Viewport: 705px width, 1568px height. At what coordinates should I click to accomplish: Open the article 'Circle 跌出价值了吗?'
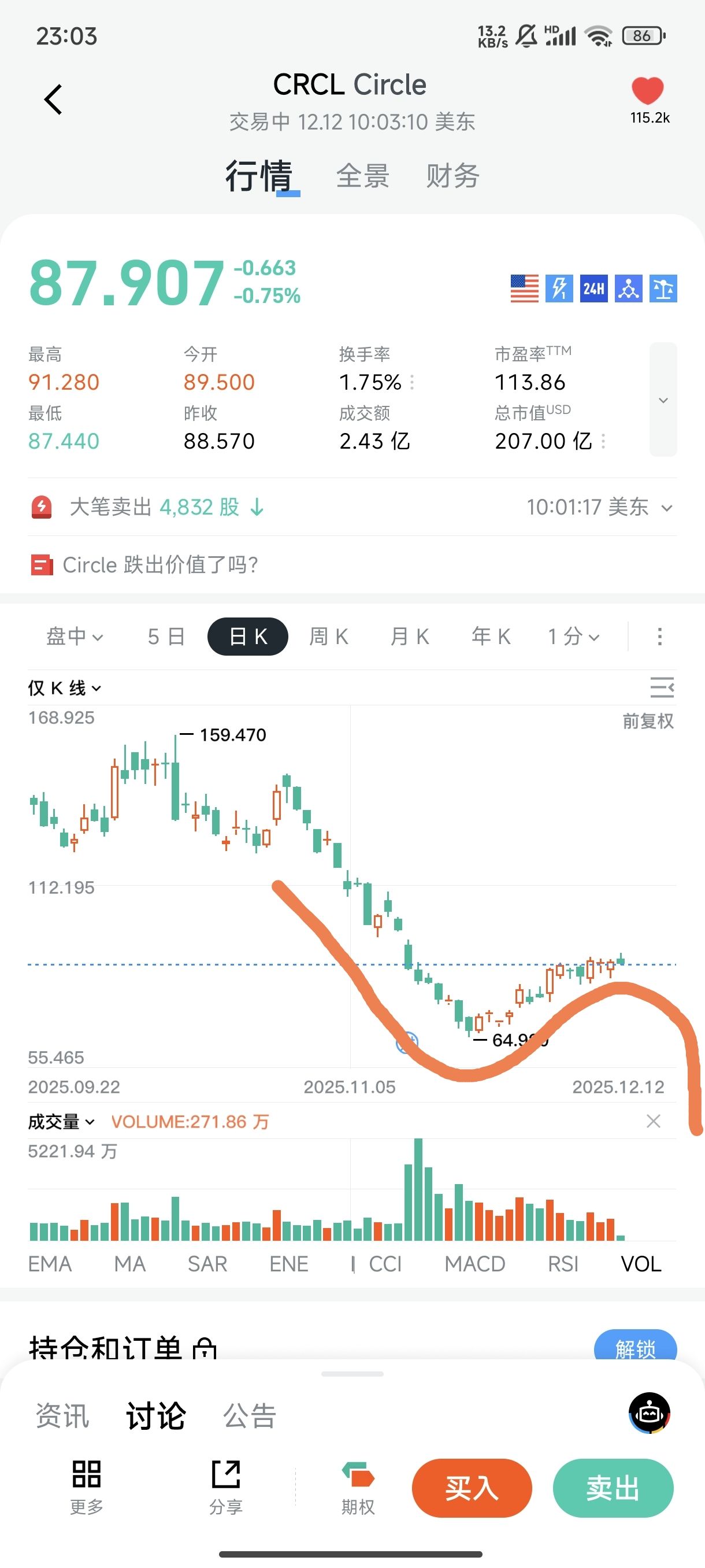coord(161,565)
